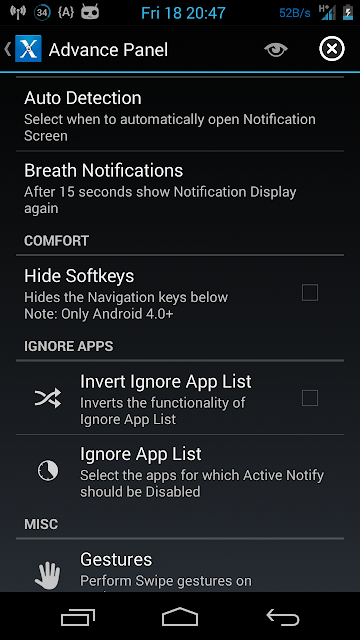Screen dimensions: 360x640
Task: Open Gestures settings
Action: tap(180, 565)
